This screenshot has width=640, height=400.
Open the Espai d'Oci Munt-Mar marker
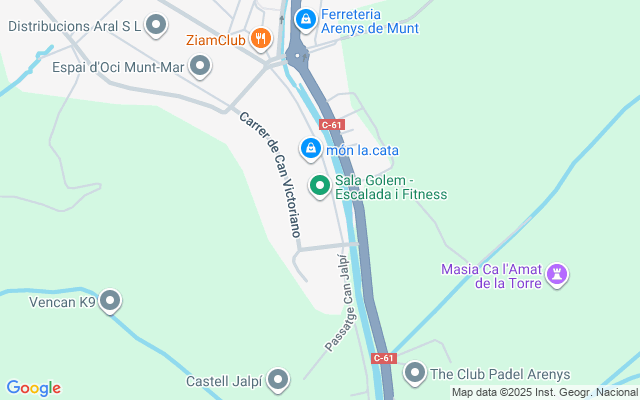tap(200, 67)
